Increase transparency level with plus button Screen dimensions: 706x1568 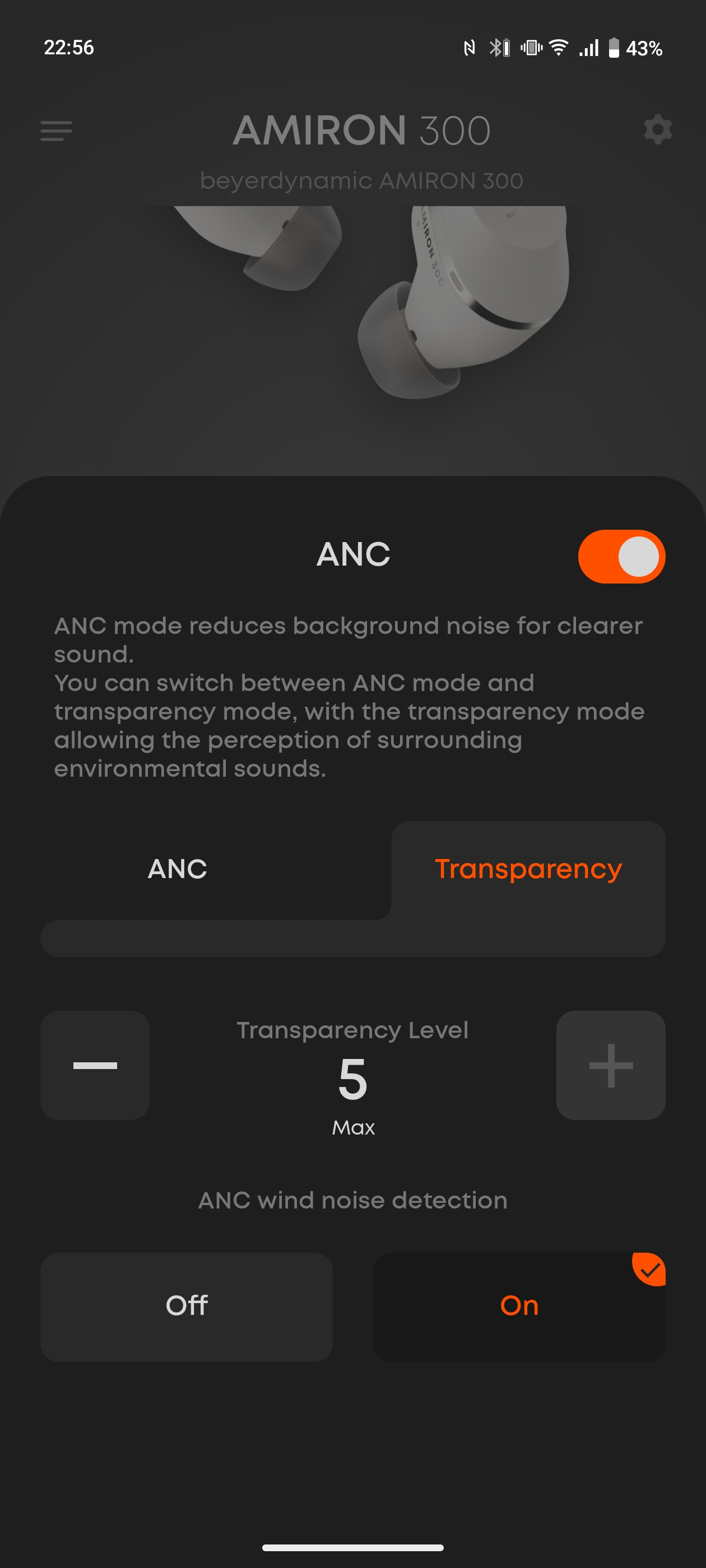point(610,1065)
